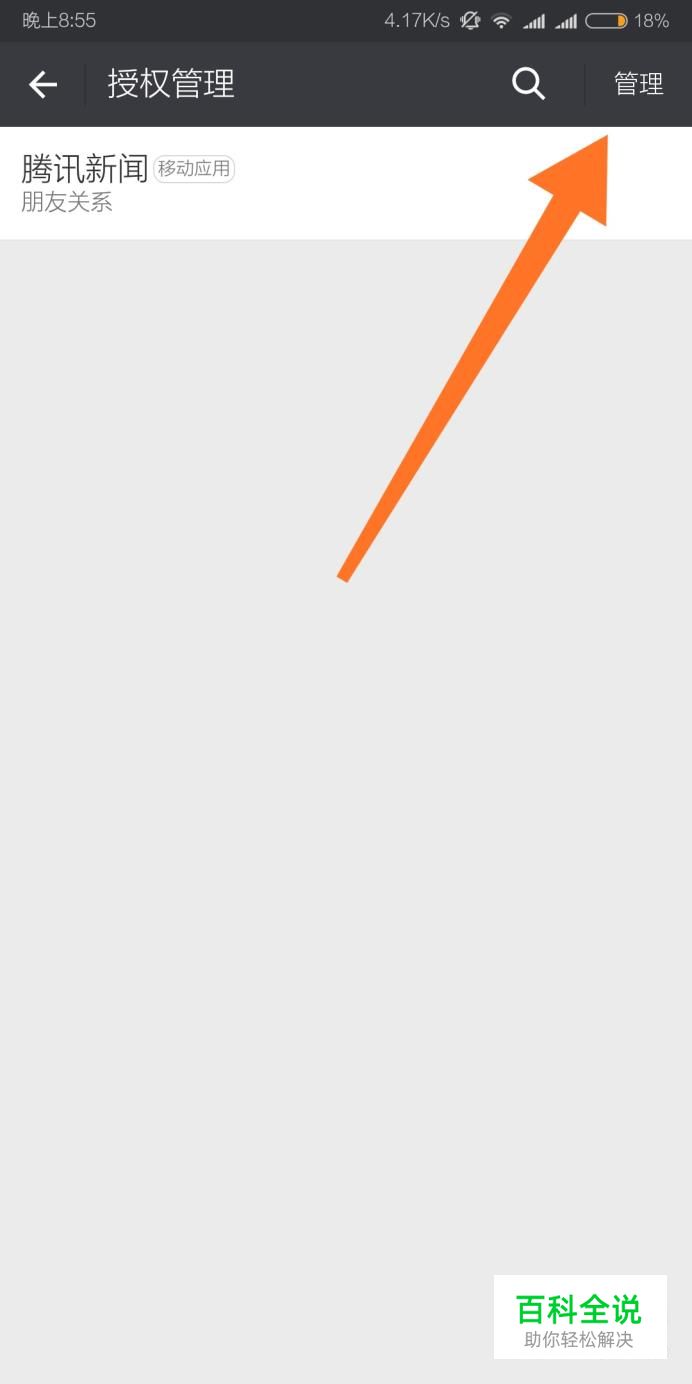692x1384 pixels.
Task: Tap the 管理 button
Action: (x=638, y=85)
